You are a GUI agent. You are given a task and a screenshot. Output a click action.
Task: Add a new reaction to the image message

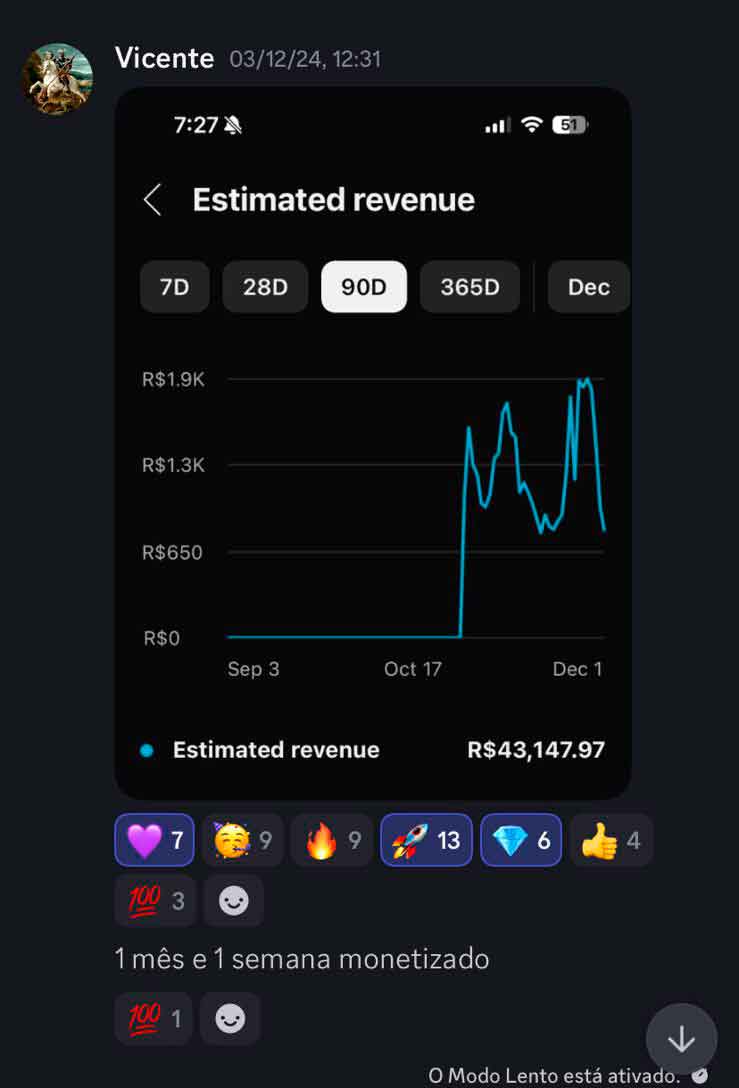point(234,901)
